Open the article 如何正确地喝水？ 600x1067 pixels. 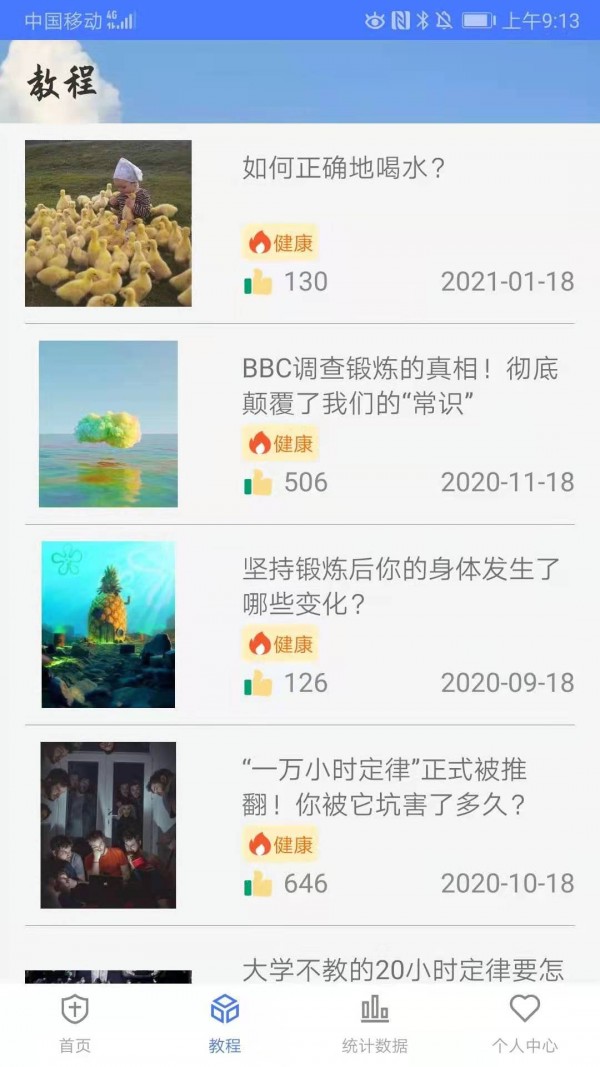point(344,168)
